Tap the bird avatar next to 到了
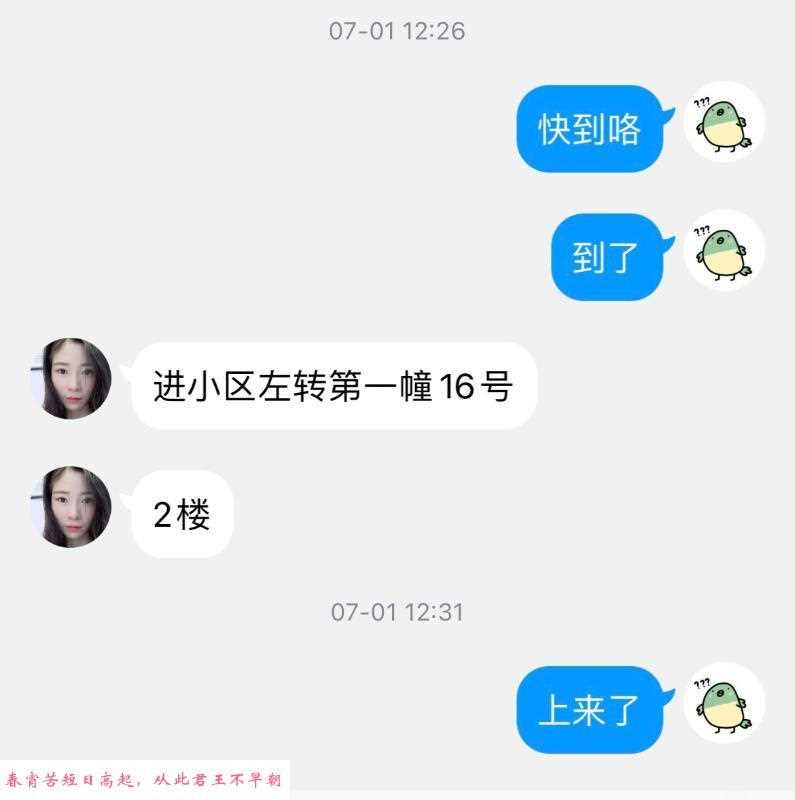The height and width of the screenshot is (800, 795). [x=724, y=250]
